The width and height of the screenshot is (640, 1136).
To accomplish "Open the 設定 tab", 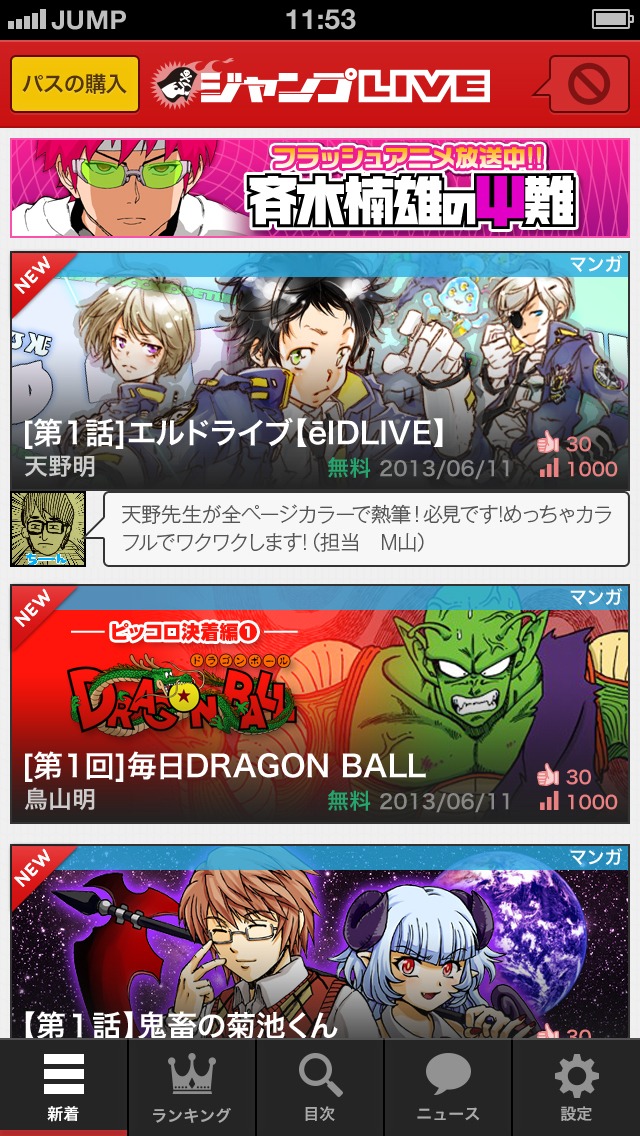I will pos(576,1087).
